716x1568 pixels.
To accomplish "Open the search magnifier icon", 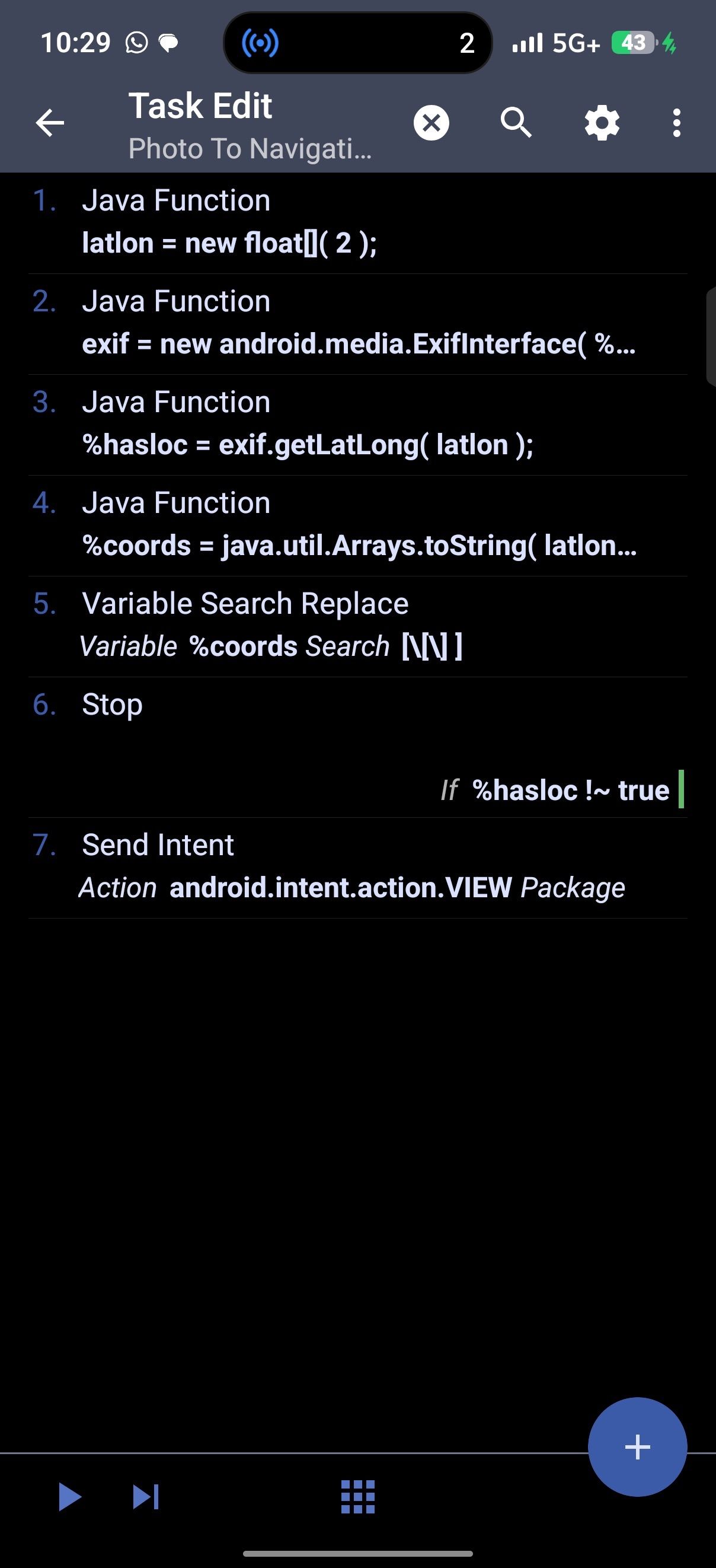I will [516, 123].
